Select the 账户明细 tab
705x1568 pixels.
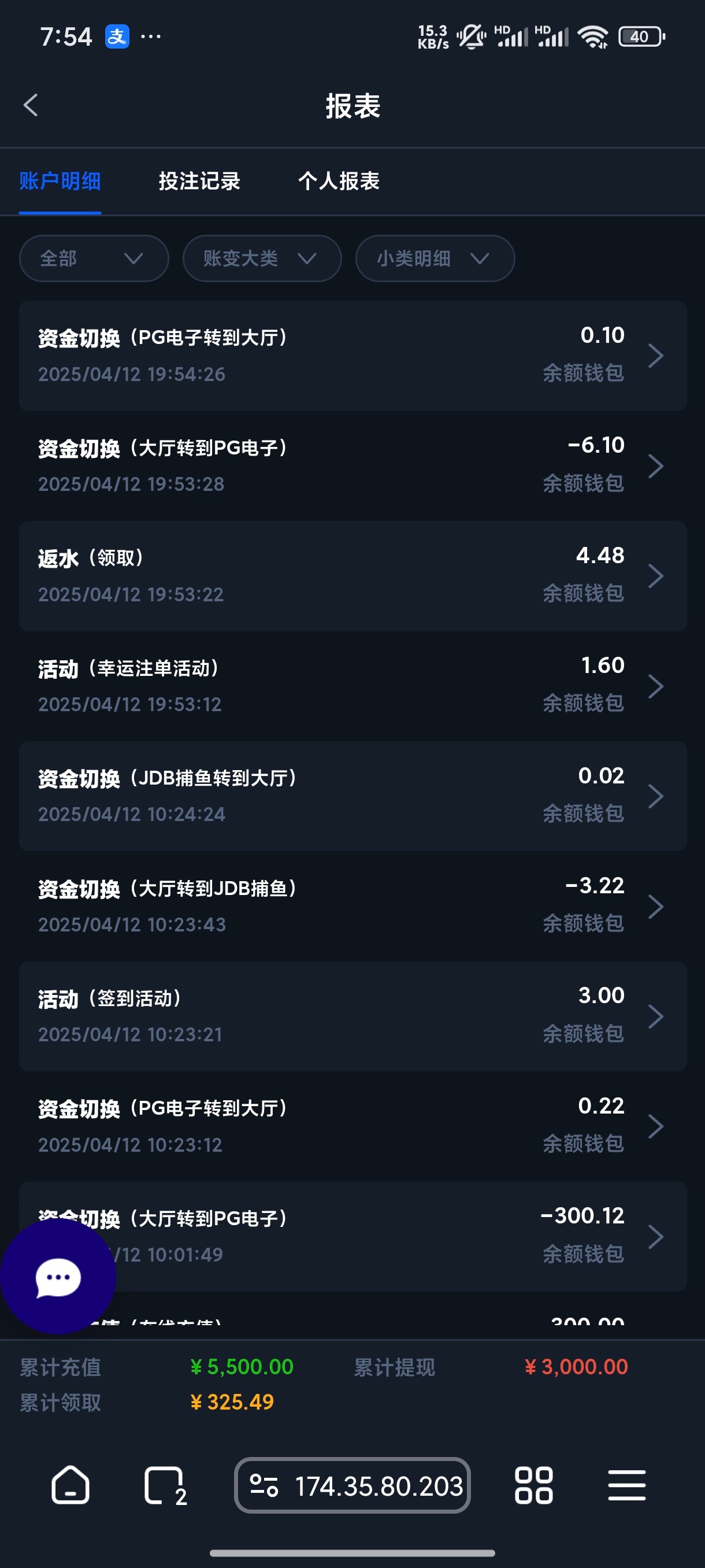(60, 181)
